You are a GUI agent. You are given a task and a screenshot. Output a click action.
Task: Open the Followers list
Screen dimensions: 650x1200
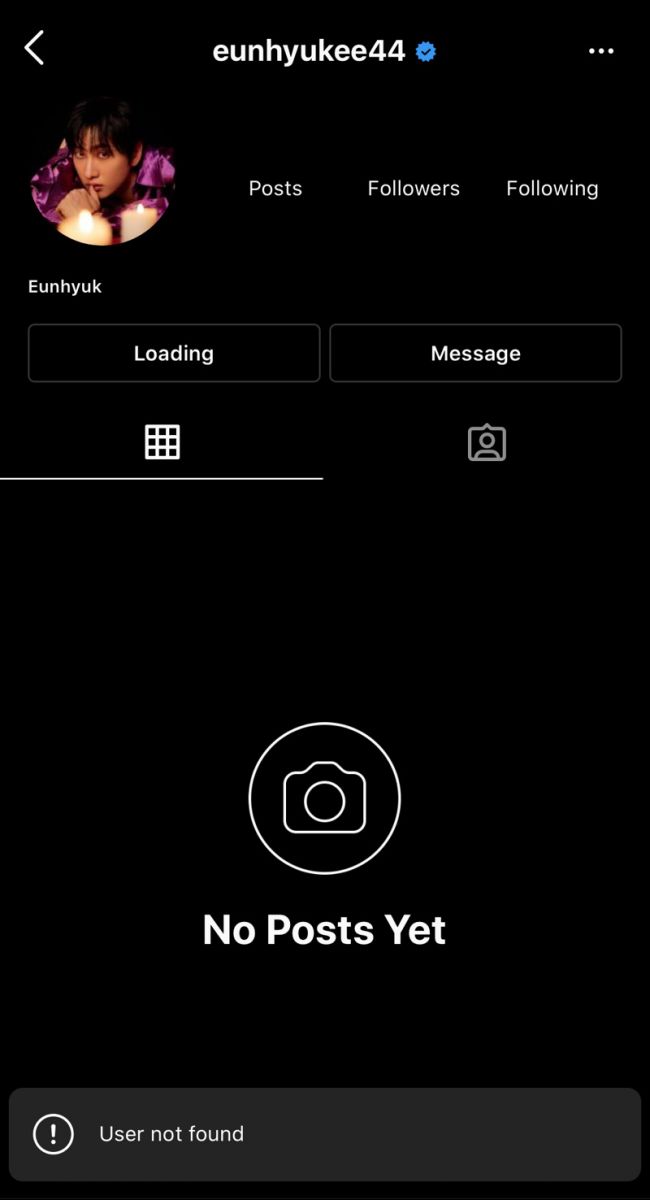coord(413,188)
